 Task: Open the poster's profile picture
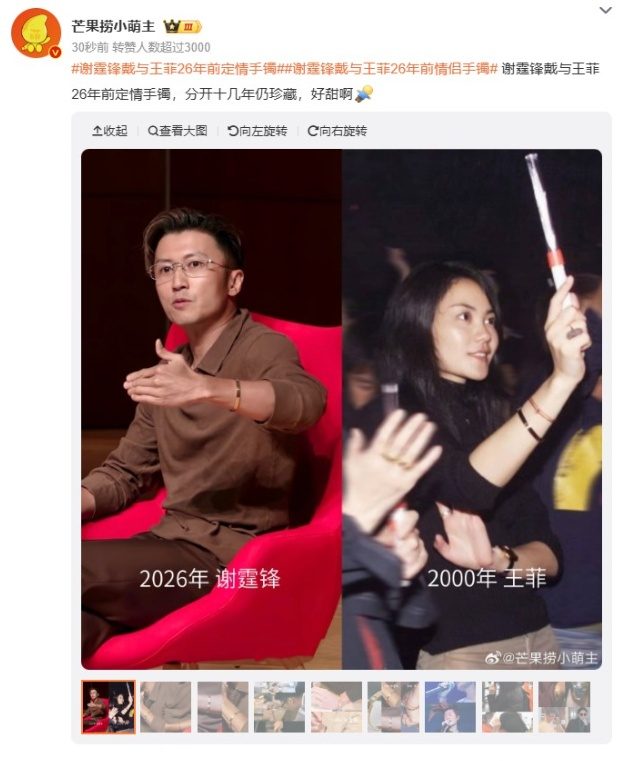pos(36,33)
